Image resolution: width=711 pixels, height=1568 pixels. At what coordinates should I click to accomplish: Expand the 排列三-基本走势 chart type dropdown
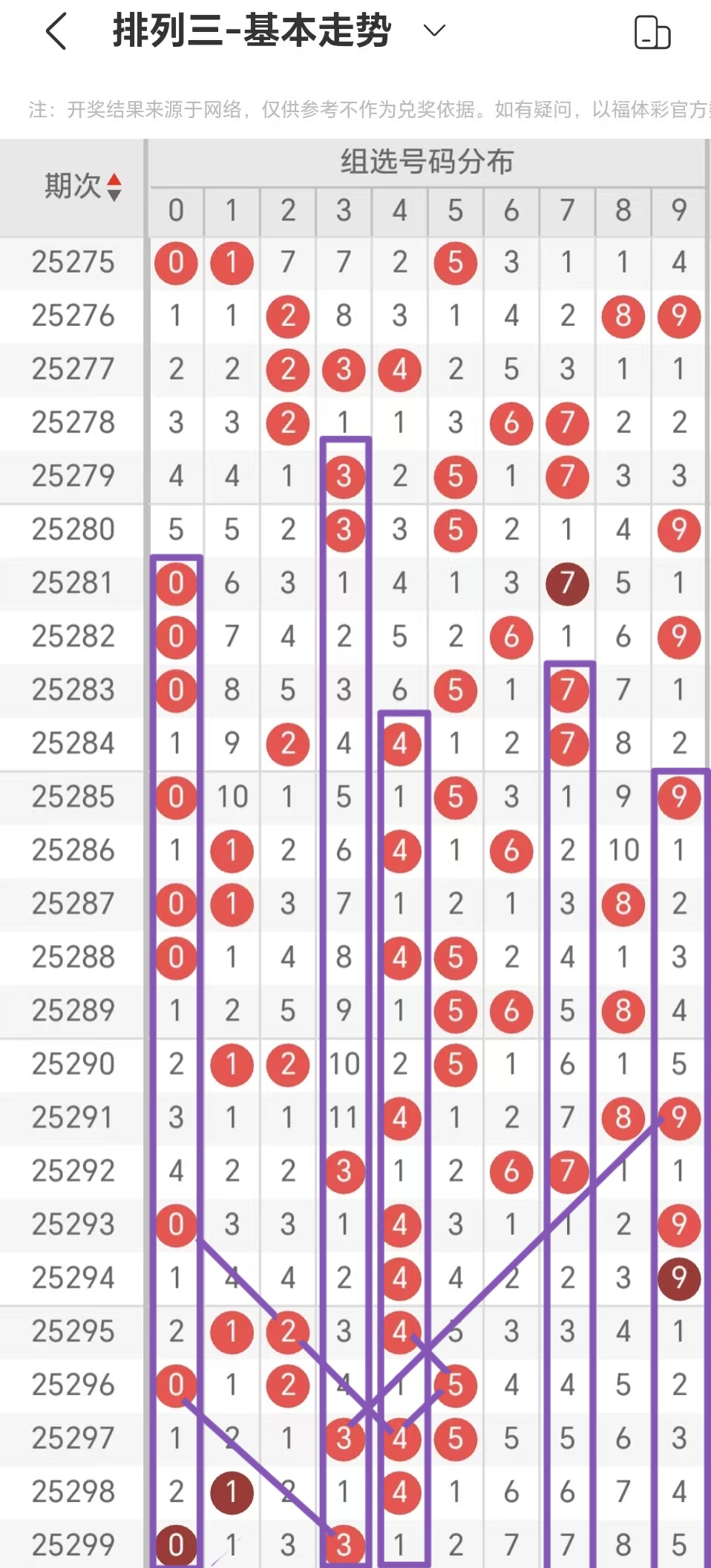pyautogui.click(x=433, y=31)
